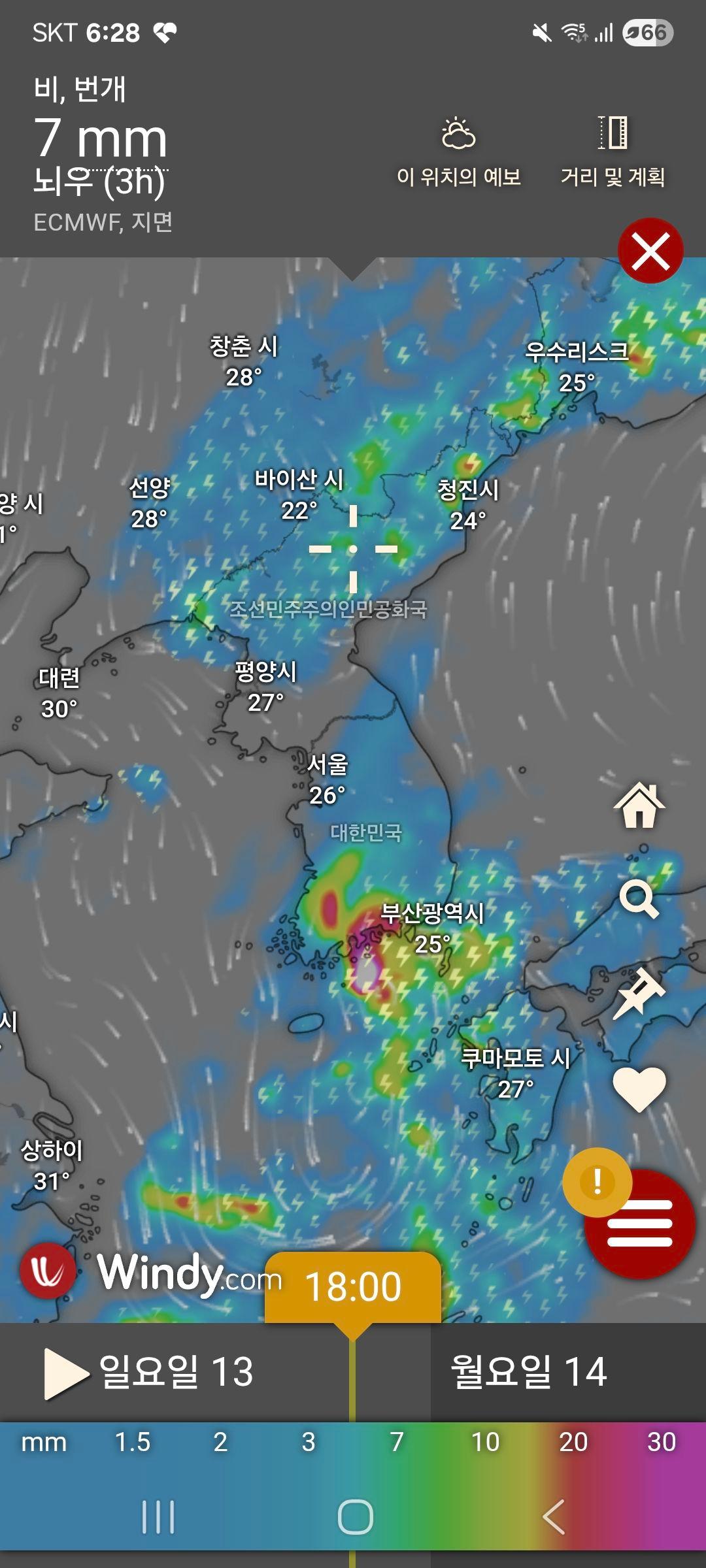Open Shanghai city weather label
Screen dimensions: 706x1568
coord(52,1166)
